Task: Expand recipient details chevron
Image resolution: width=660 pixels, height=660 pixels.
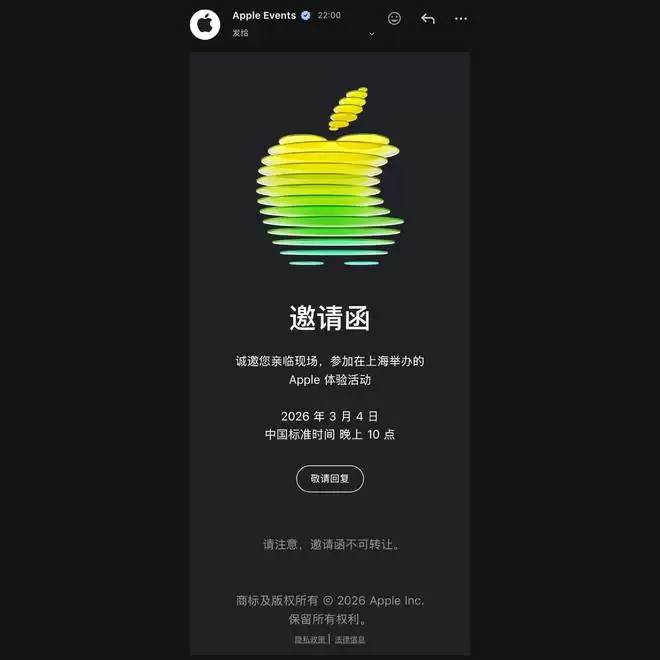Action: pos(372,34)
